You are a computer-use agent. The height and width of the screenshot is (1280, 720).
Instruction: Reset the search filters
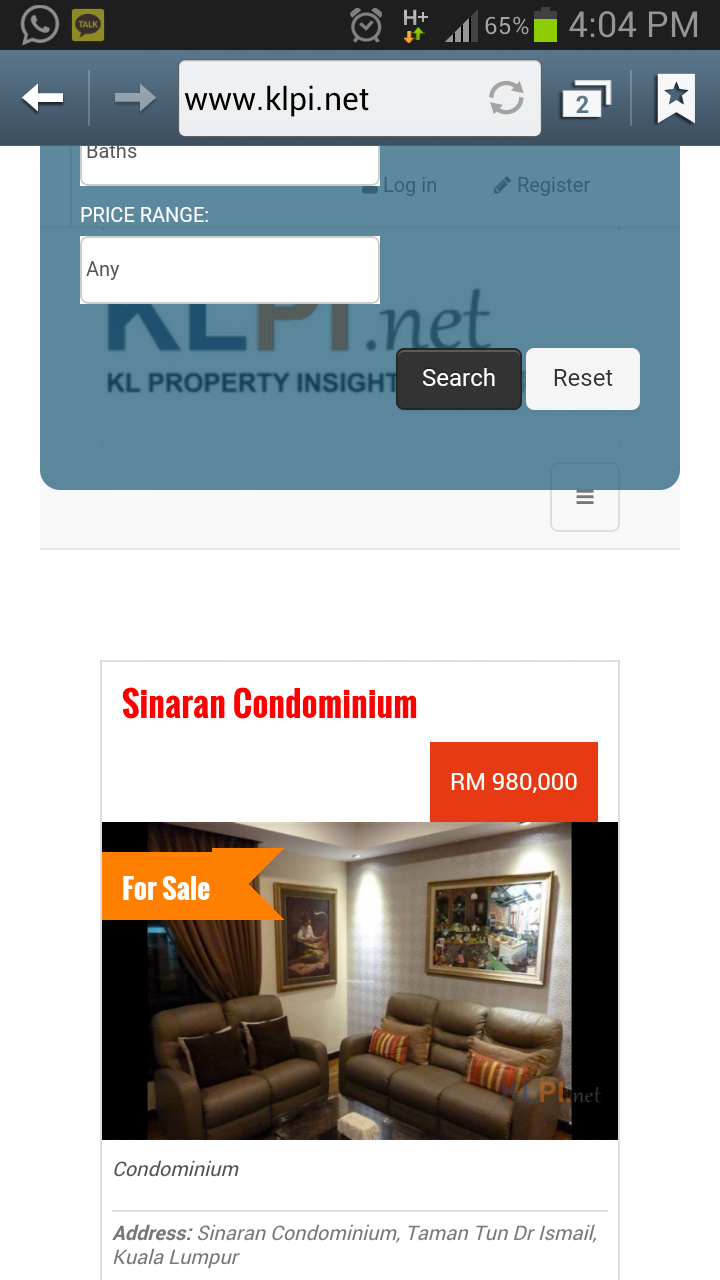point(583,378)
